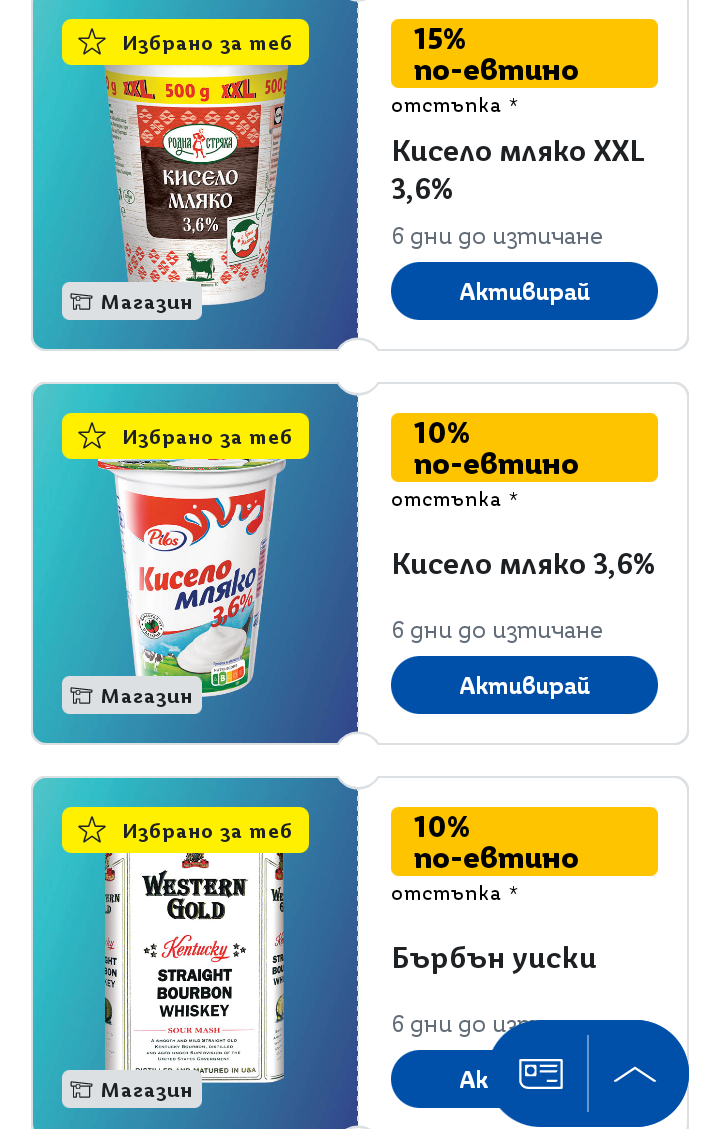
Task: Jump back to top with the up arrow
Action: 635,1074
